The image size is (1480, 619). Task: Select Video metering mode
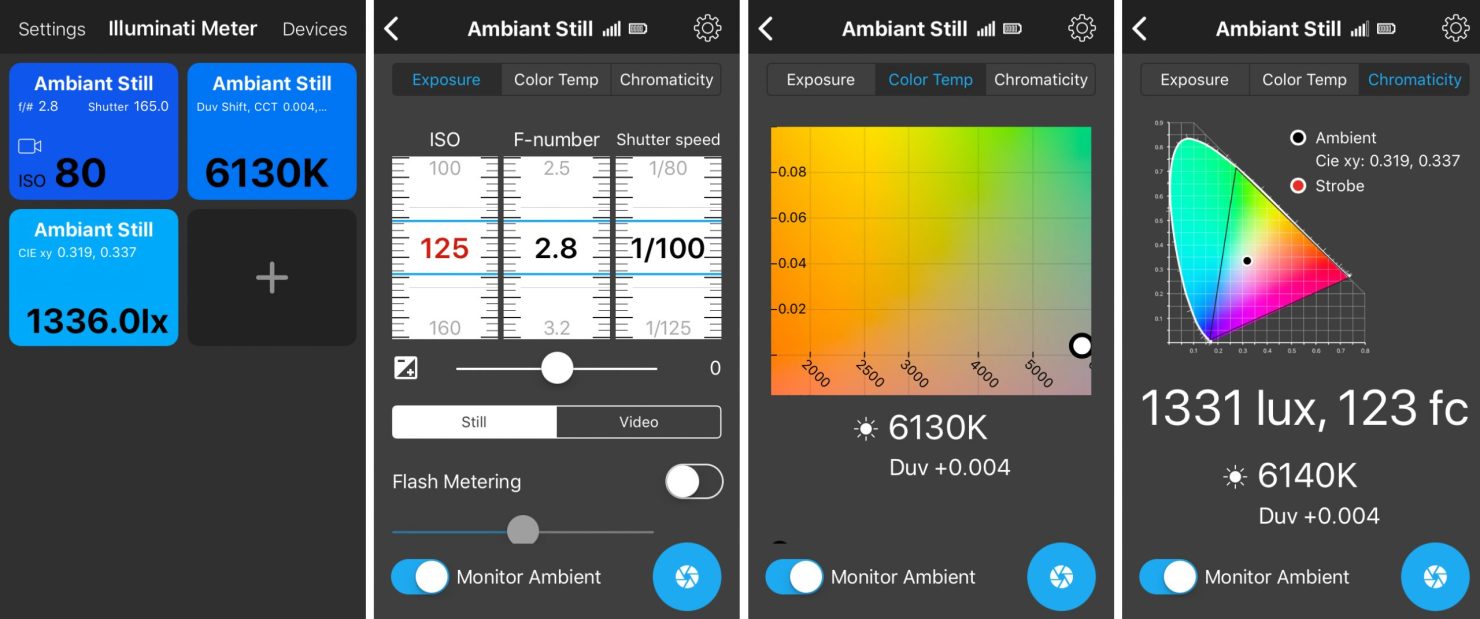pyautogui.click(x=638, y=422)
